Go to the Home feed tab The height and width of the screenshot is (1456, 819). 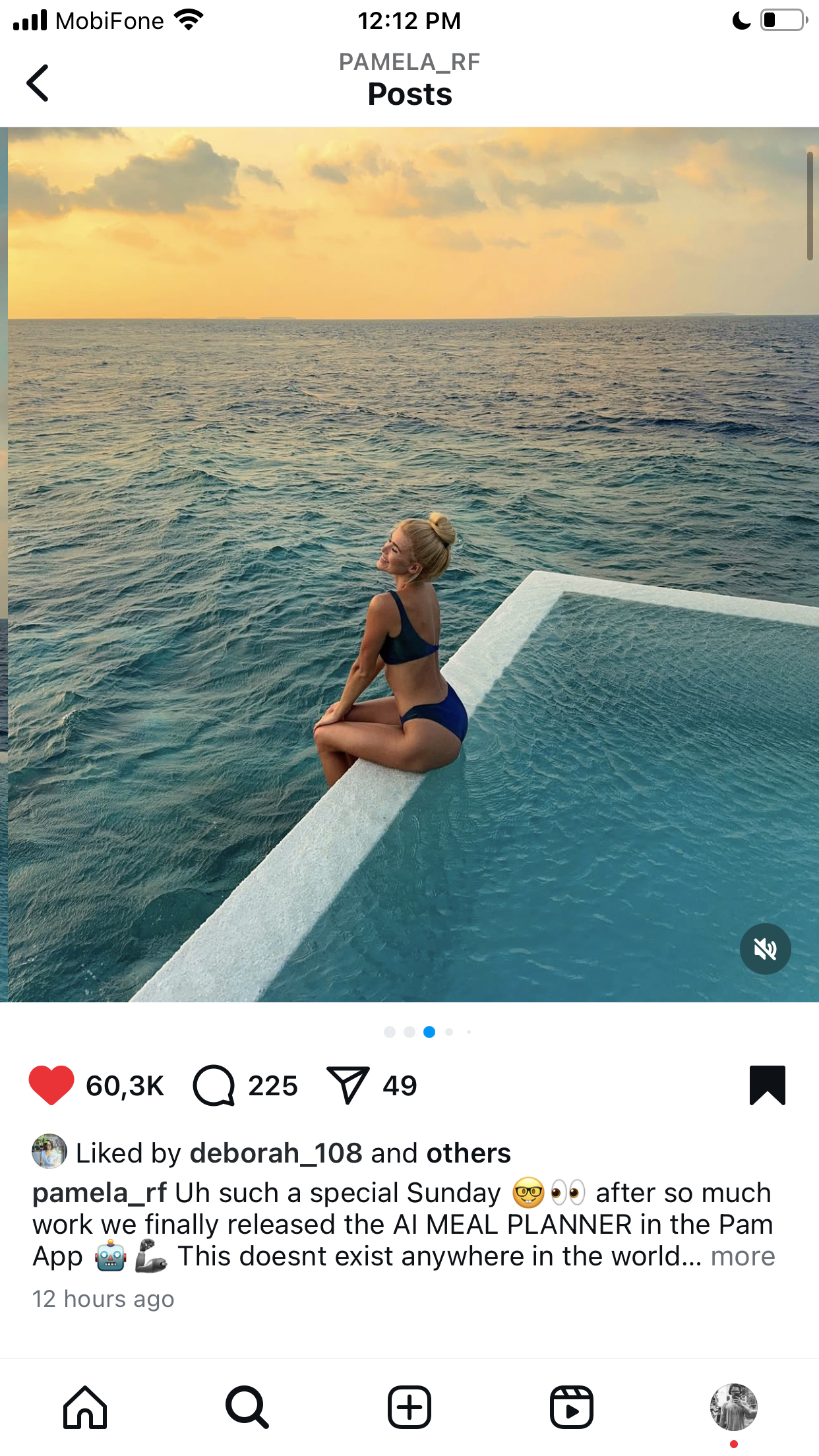click(85, 1407)
